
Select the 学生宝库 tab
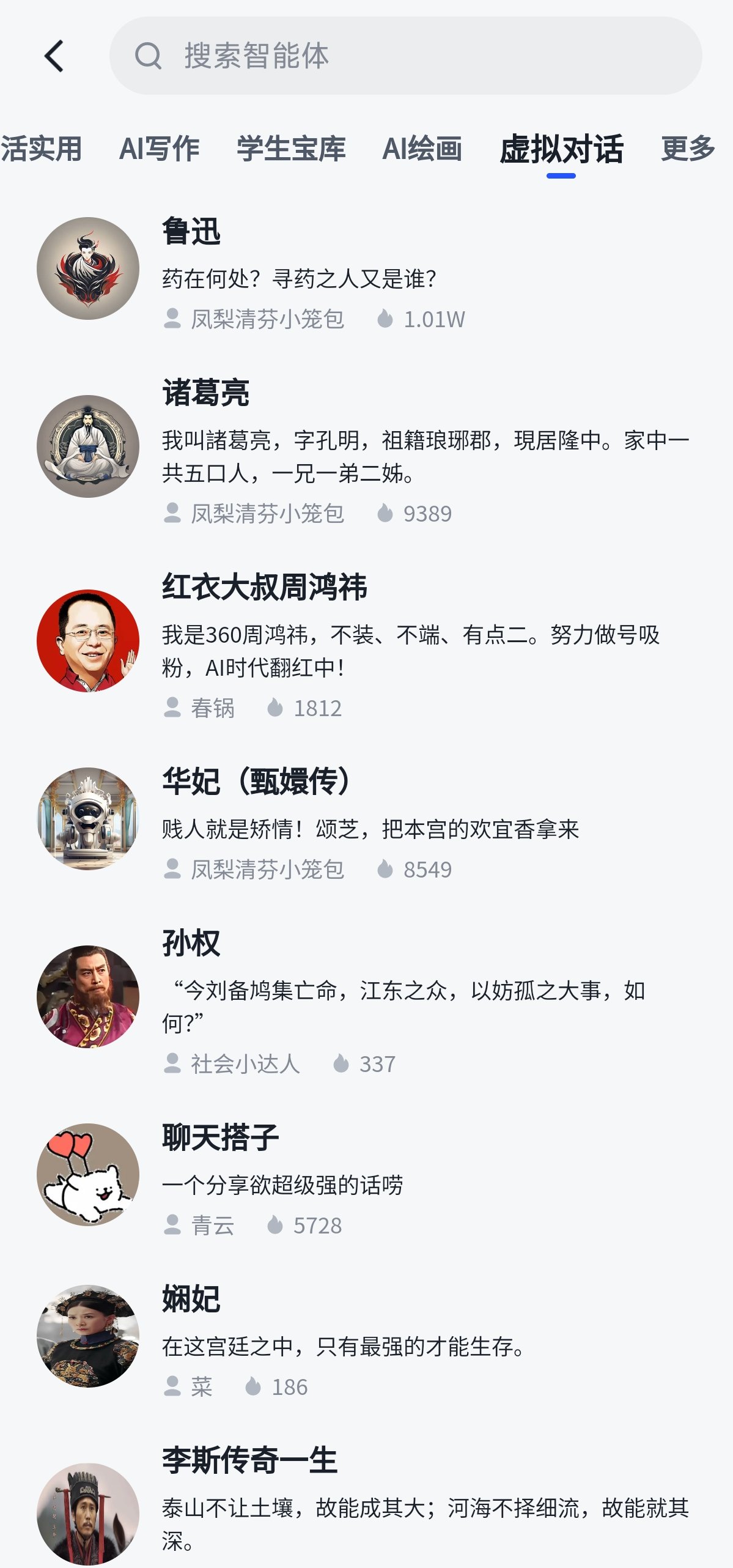click(x=291, y=149)
